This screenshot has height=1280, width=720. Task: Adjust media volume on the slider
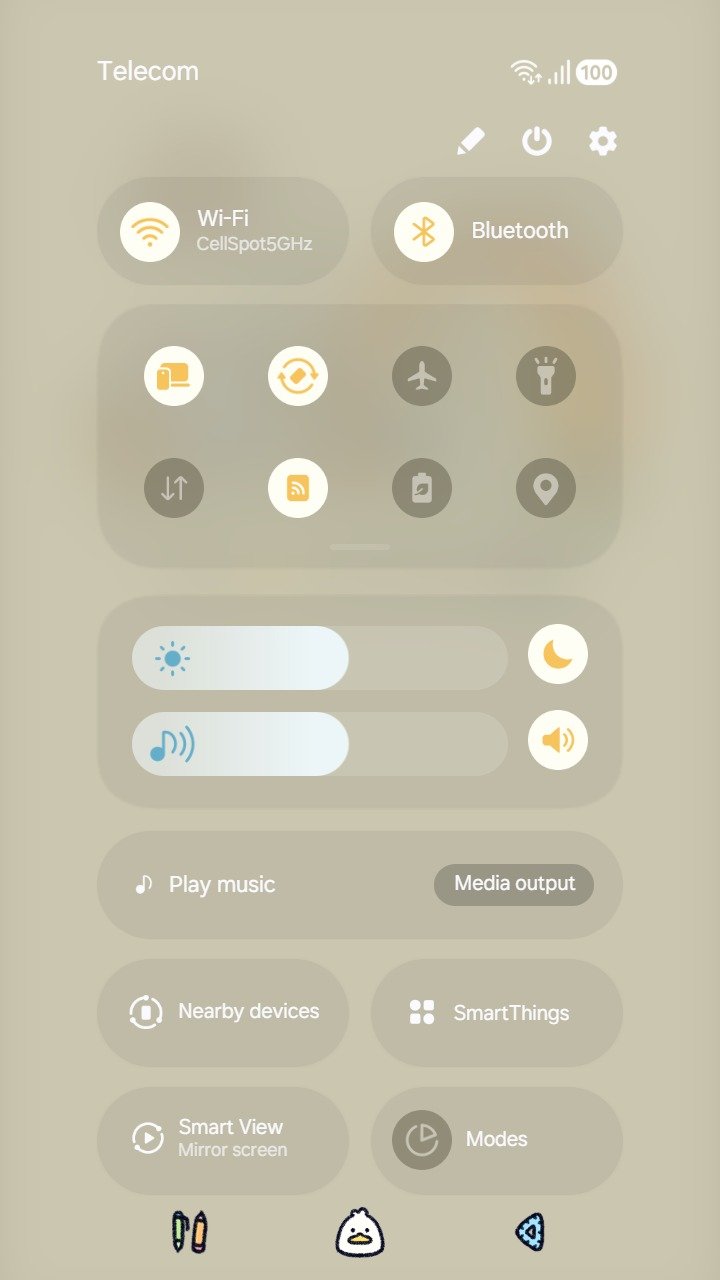[x=320, y=744]
